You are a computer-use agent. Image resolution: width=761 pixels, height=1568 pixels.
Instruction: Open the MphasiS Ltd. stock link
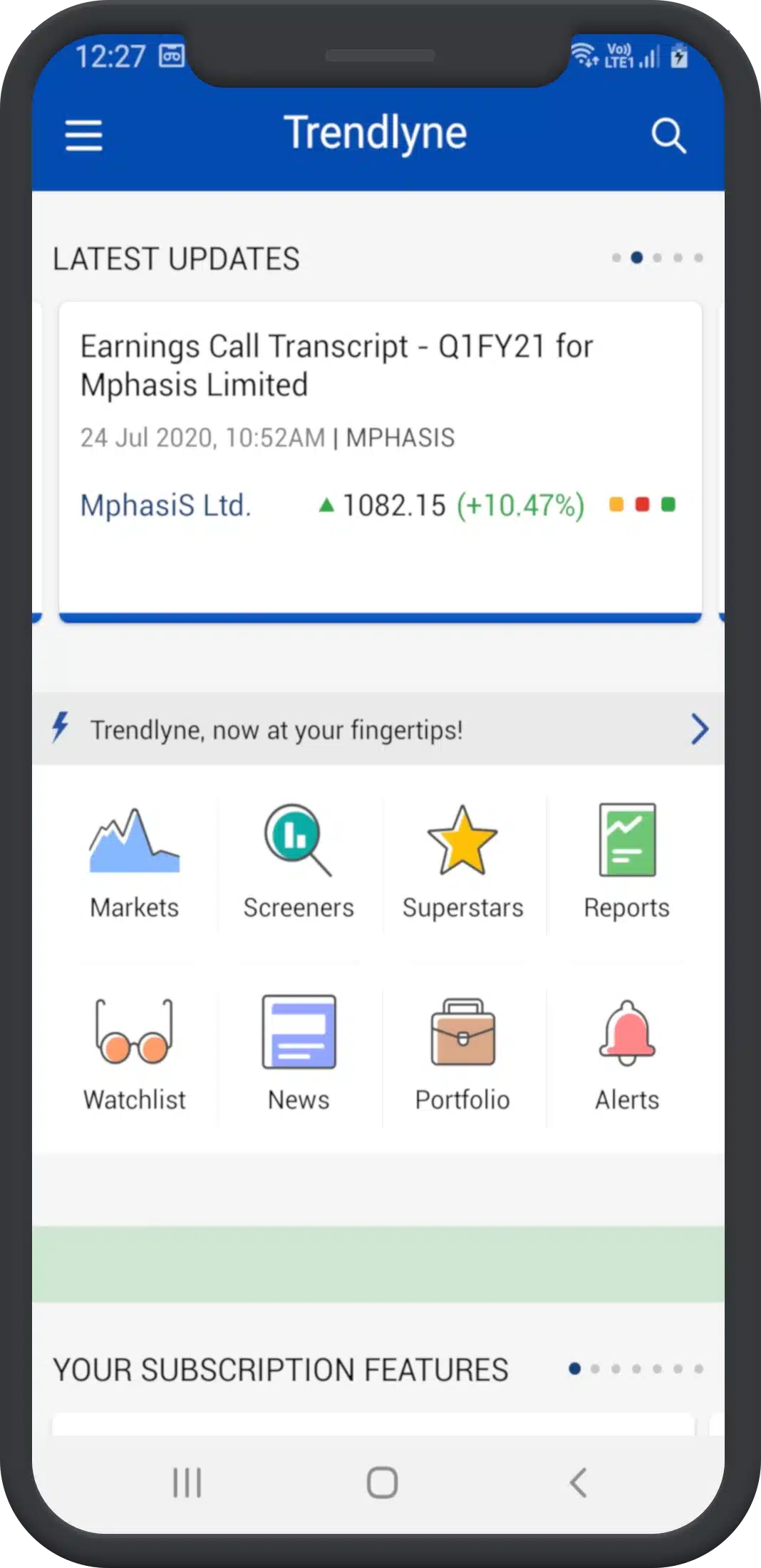point(165,506)
